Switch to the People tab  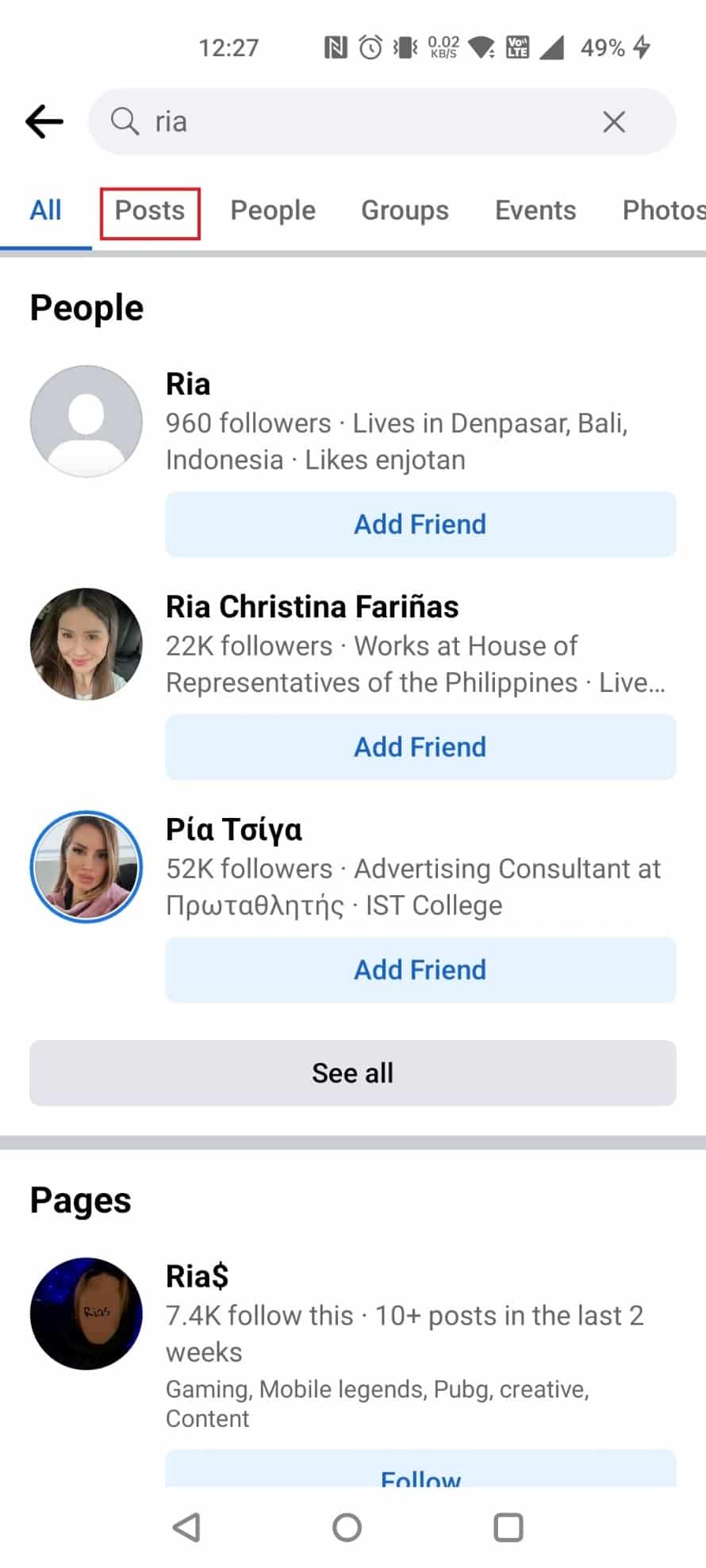coord(273,211)
